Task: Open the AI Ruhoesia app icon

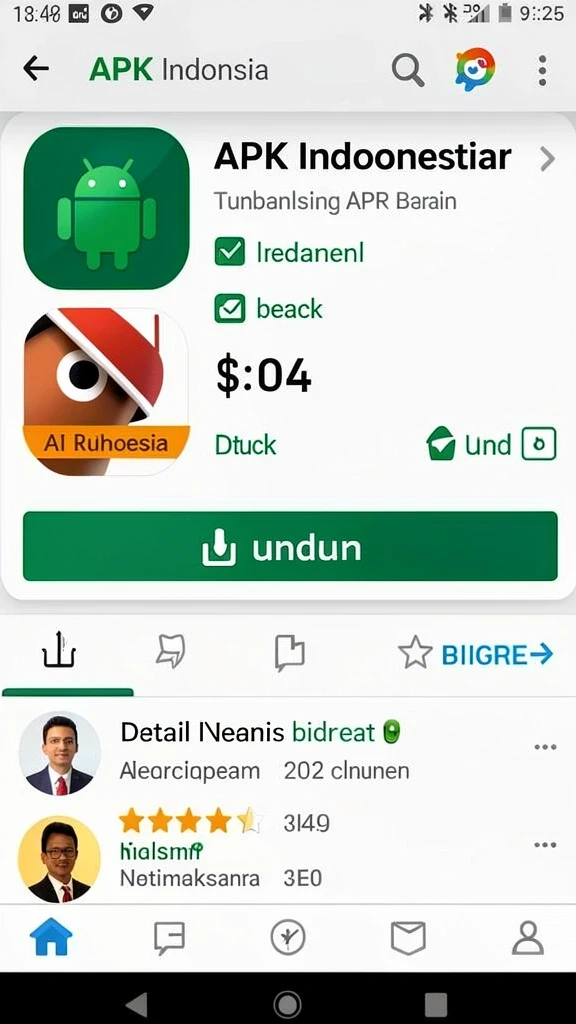Action: point(106,391)
